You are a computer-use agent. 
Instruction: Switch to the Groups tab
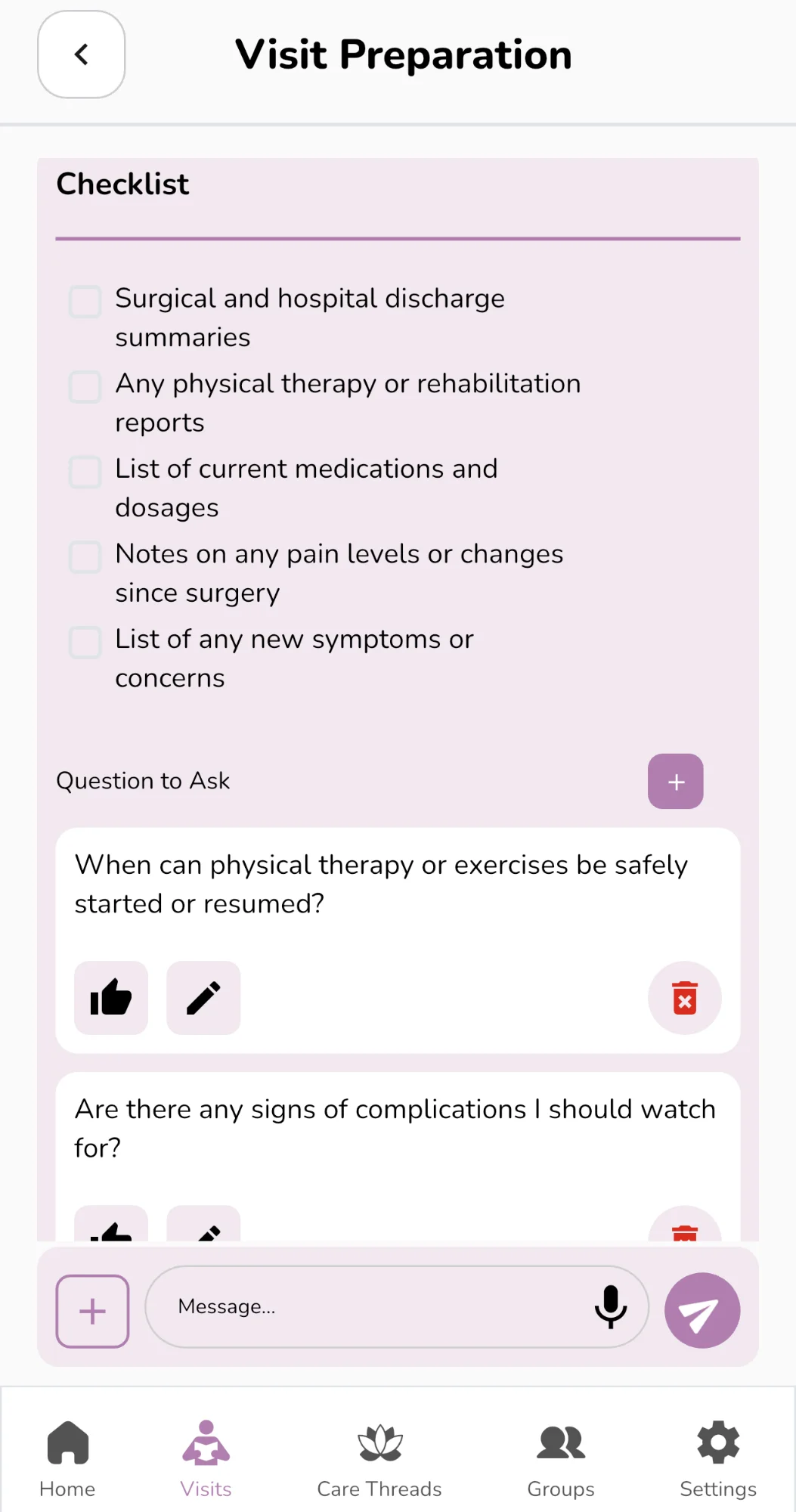[x=561, y=1459]
